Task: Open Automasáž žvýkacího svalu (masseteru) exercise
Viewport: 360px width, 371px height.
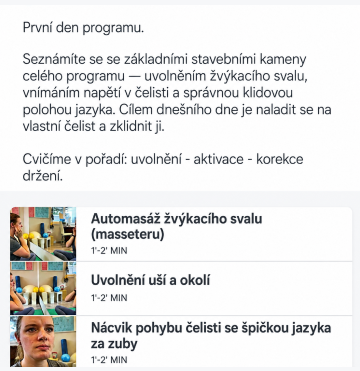Action: point(181,234)
